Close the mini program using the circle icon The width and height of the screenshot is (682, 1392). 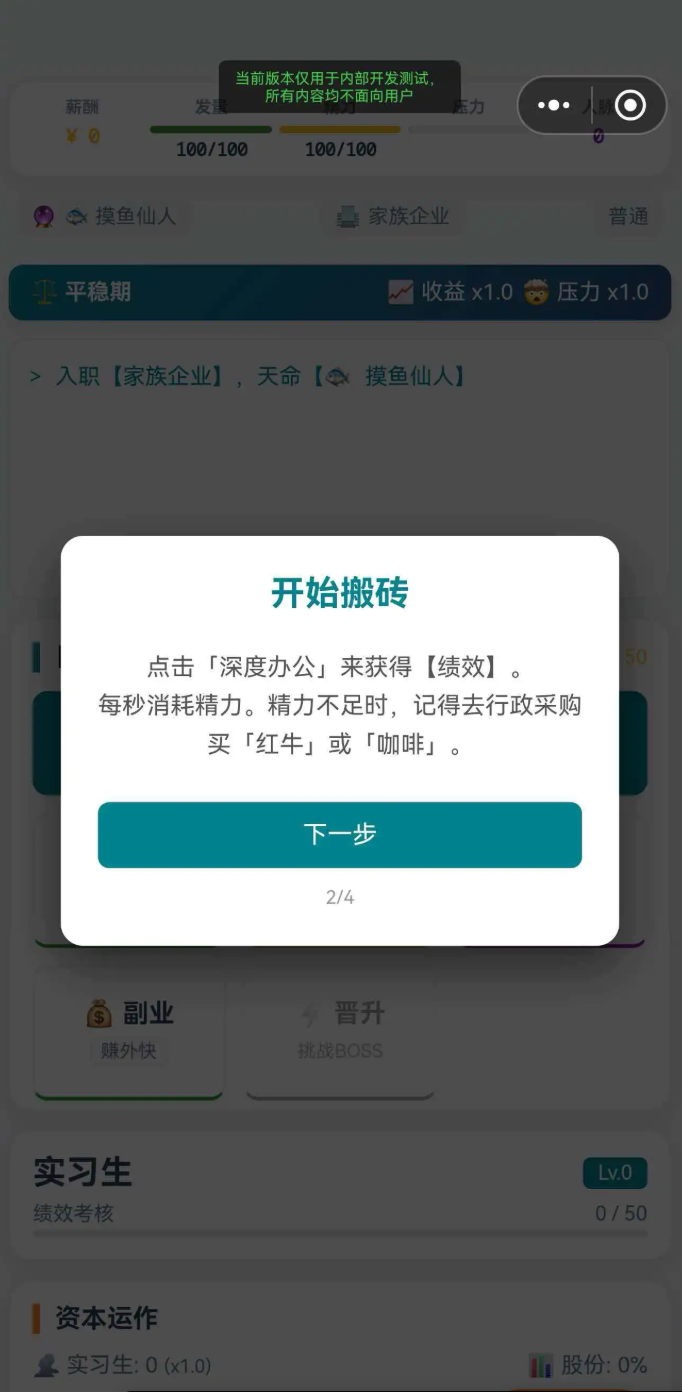click(630, 105)
